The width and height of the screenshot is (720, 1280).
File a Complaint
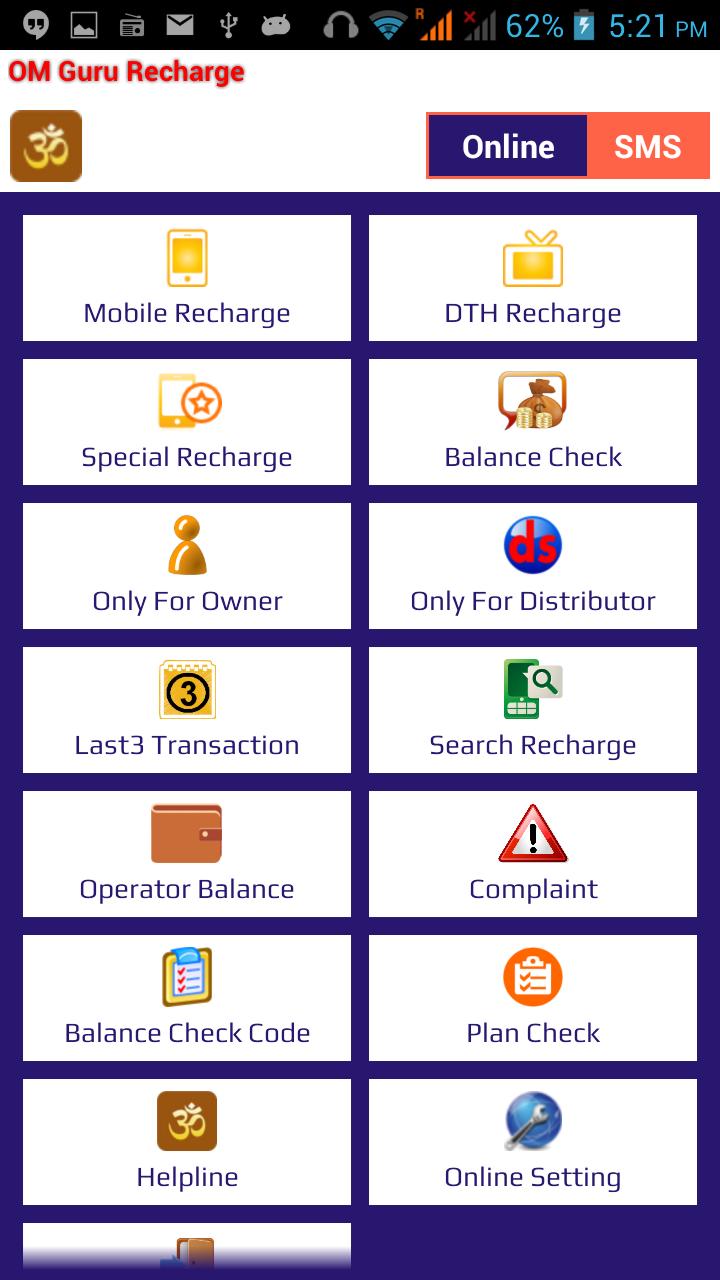click(532, 854)
